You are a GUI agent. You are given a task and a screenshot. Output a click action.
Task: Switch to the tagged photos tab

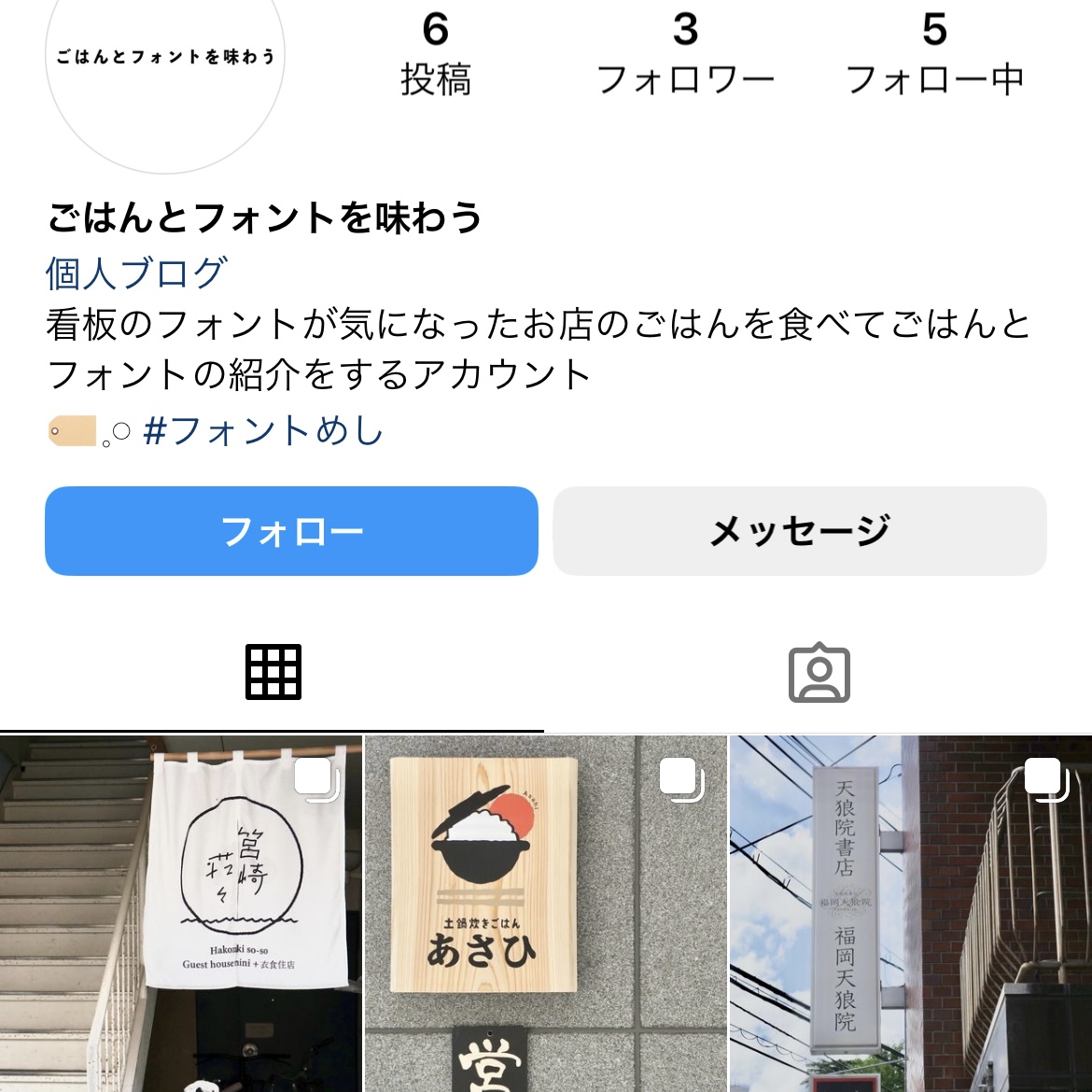819,672
